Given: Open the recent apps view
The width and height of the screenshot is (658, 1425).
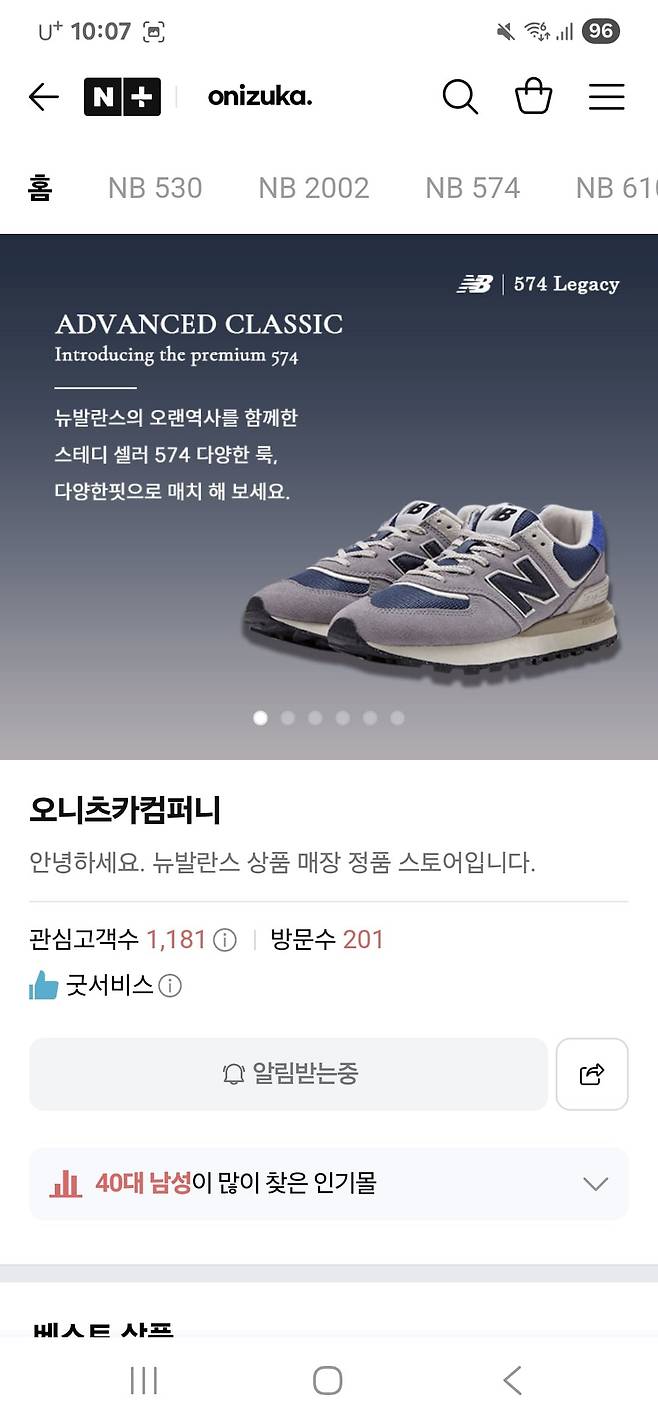Looking at the screenshot, I should click(144, 1381).
